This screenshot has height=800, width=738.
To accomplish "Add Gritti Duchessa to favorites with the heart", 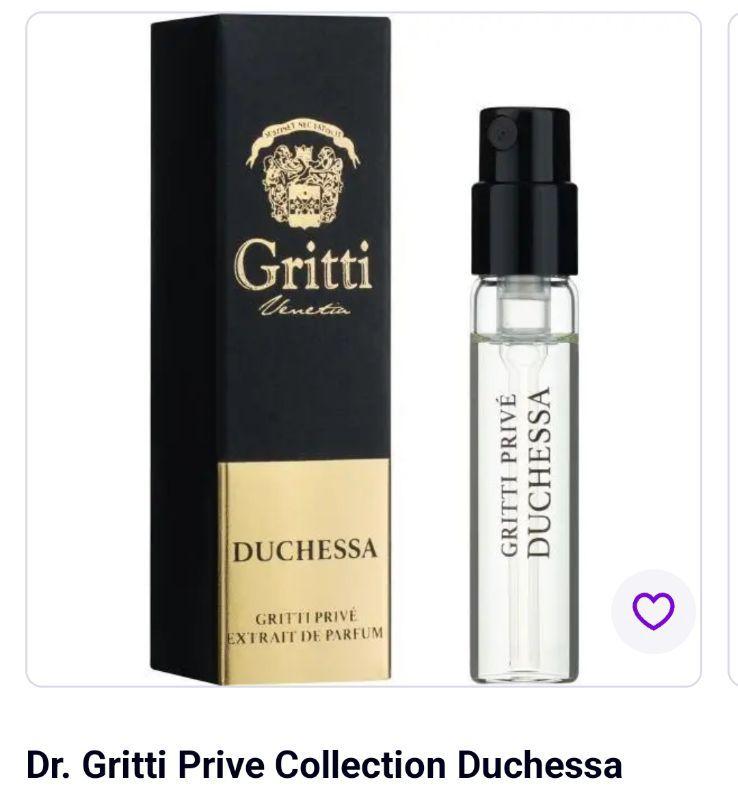I will pyautogui.click(x=653, y=611).
